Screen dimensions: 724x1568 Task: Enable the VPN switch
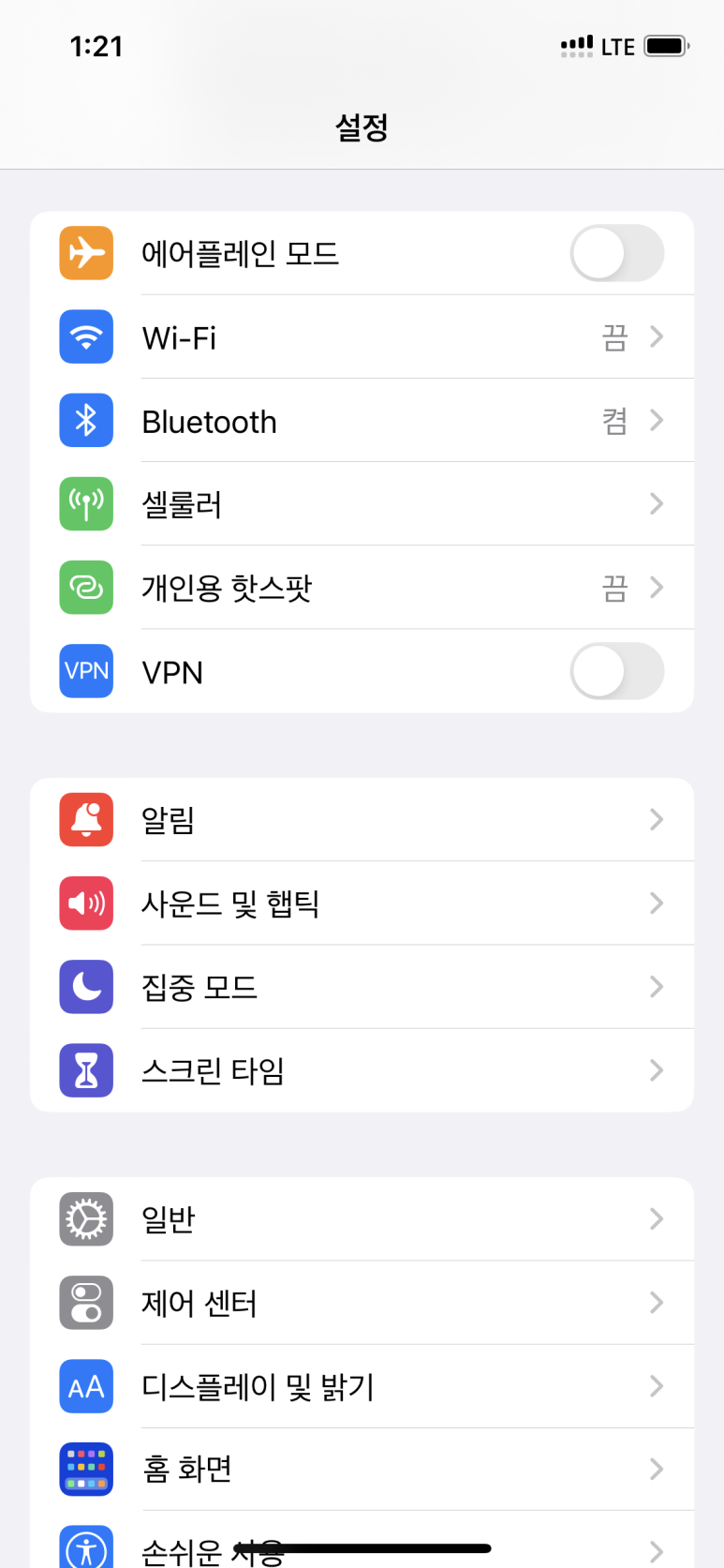(617, 671)
